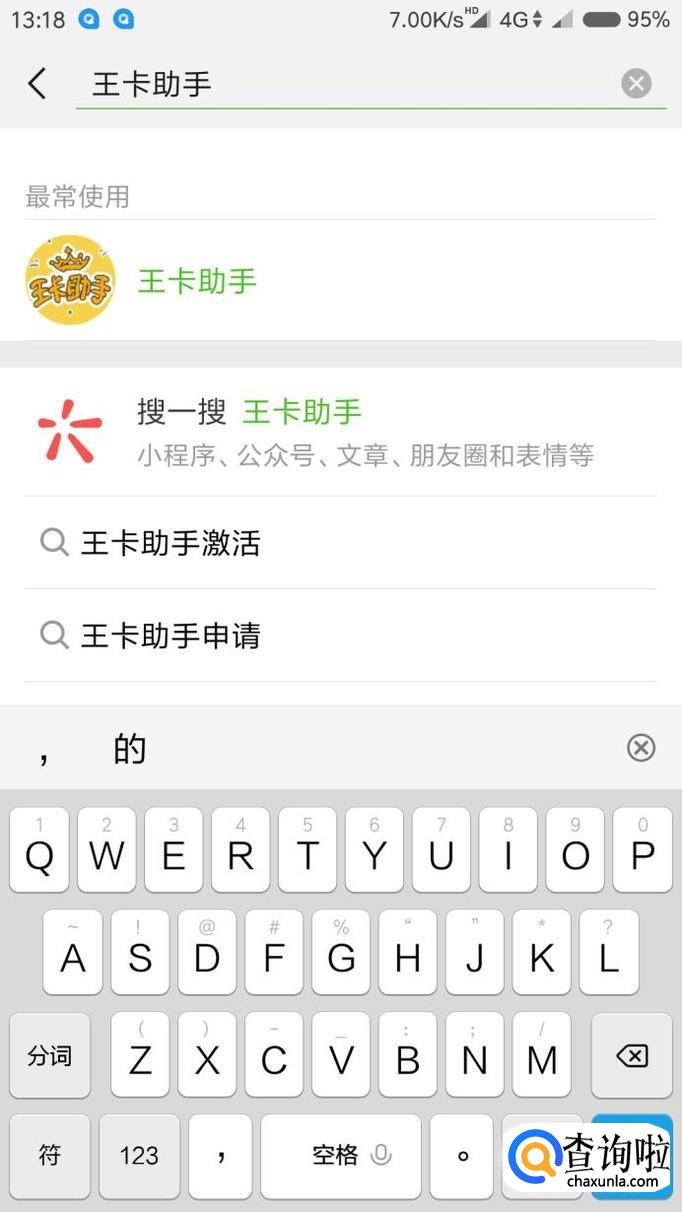This screenshot has height=1212, width=682.
Task: Open the 符 symbols keyboard
Action: [x=50, y=1156]
